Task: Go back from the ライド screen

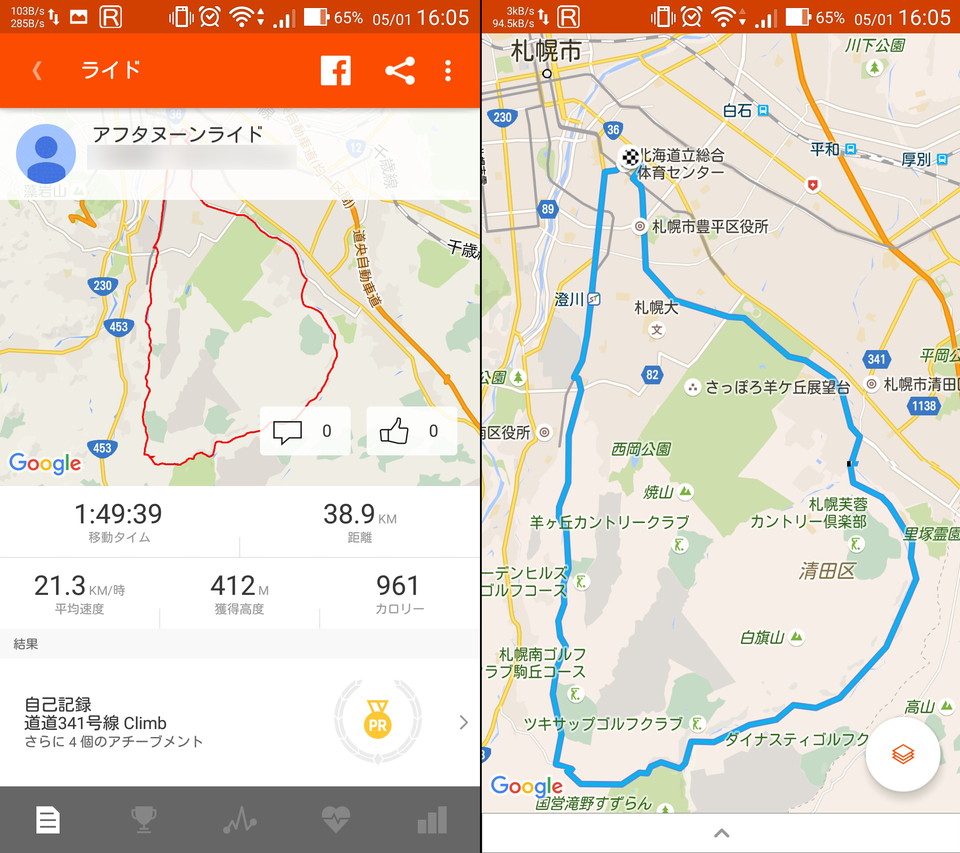Action: point(38,71)
